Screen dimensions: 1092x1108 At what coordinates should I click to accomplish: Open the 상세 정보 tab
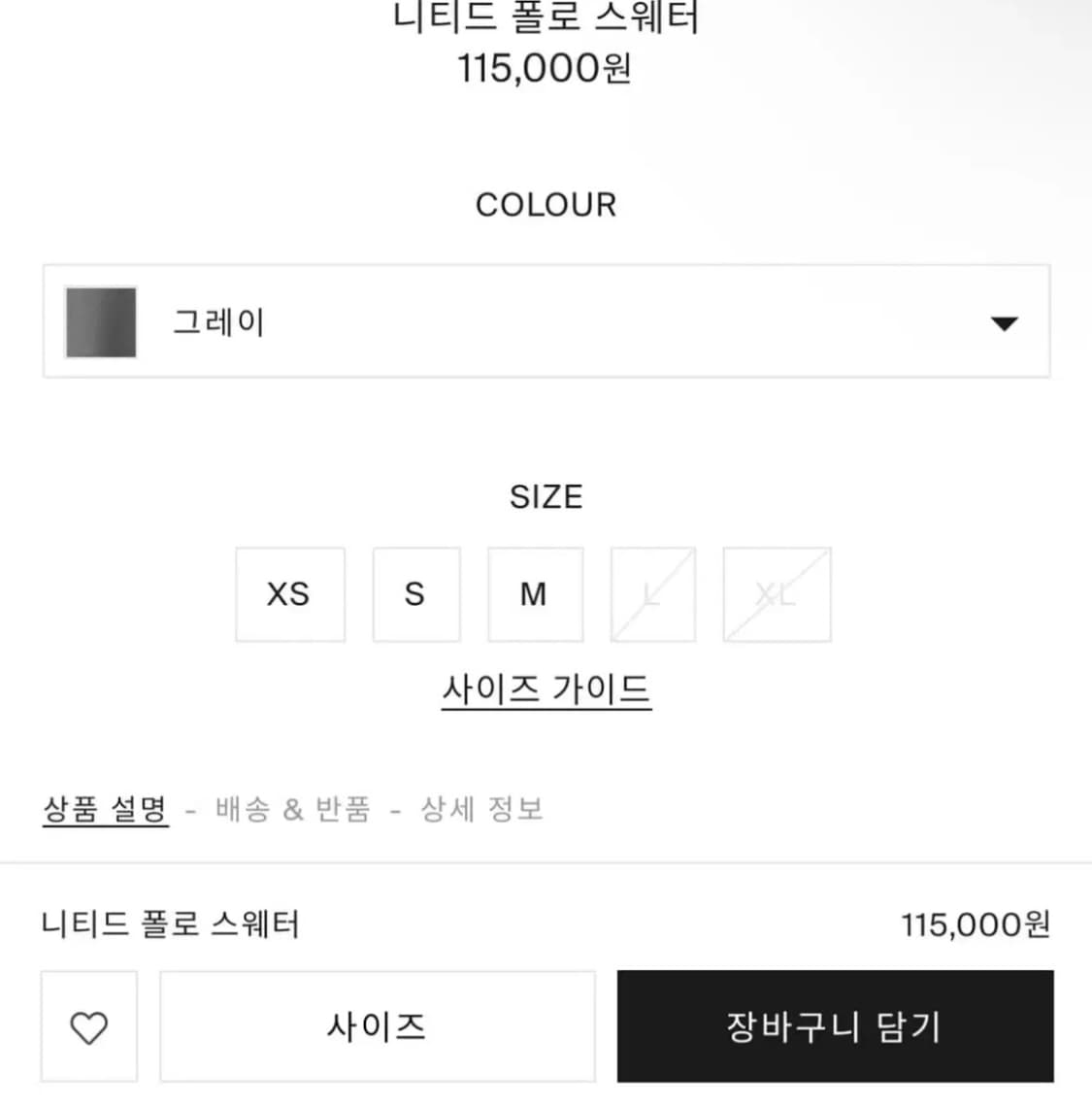(483, 808)
